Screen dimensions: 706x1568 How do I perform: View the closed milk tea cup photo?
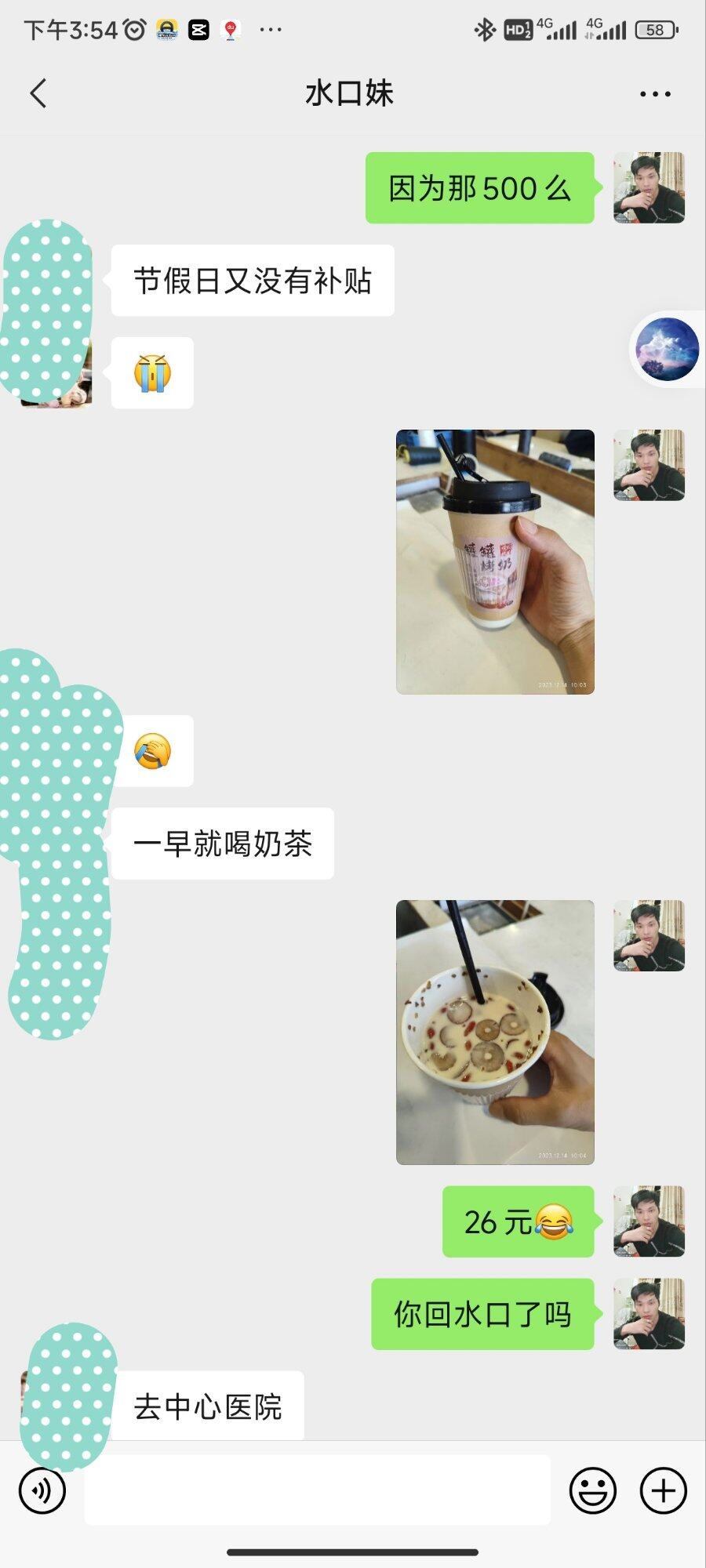pos(495,561)
